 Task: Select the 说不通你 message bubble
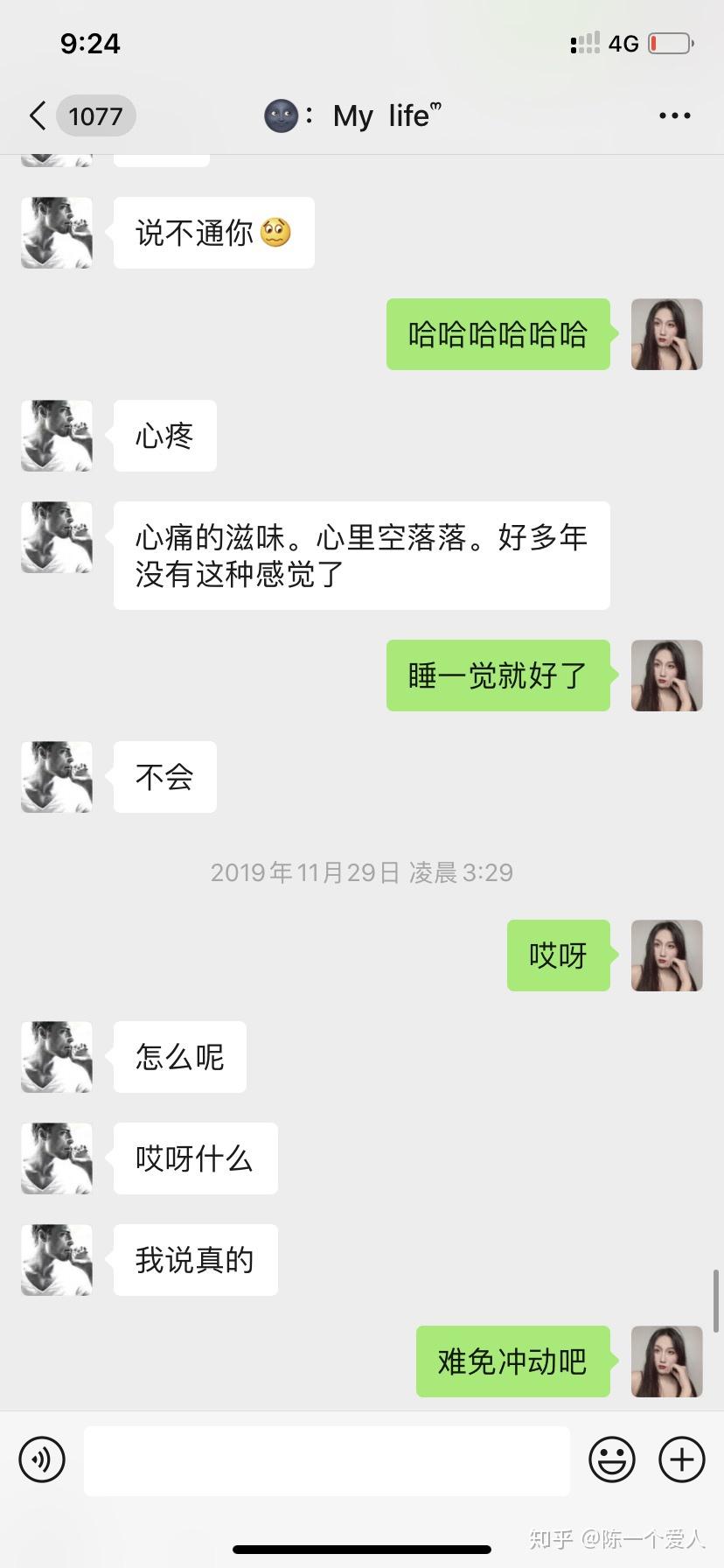(x=212, y=233)
